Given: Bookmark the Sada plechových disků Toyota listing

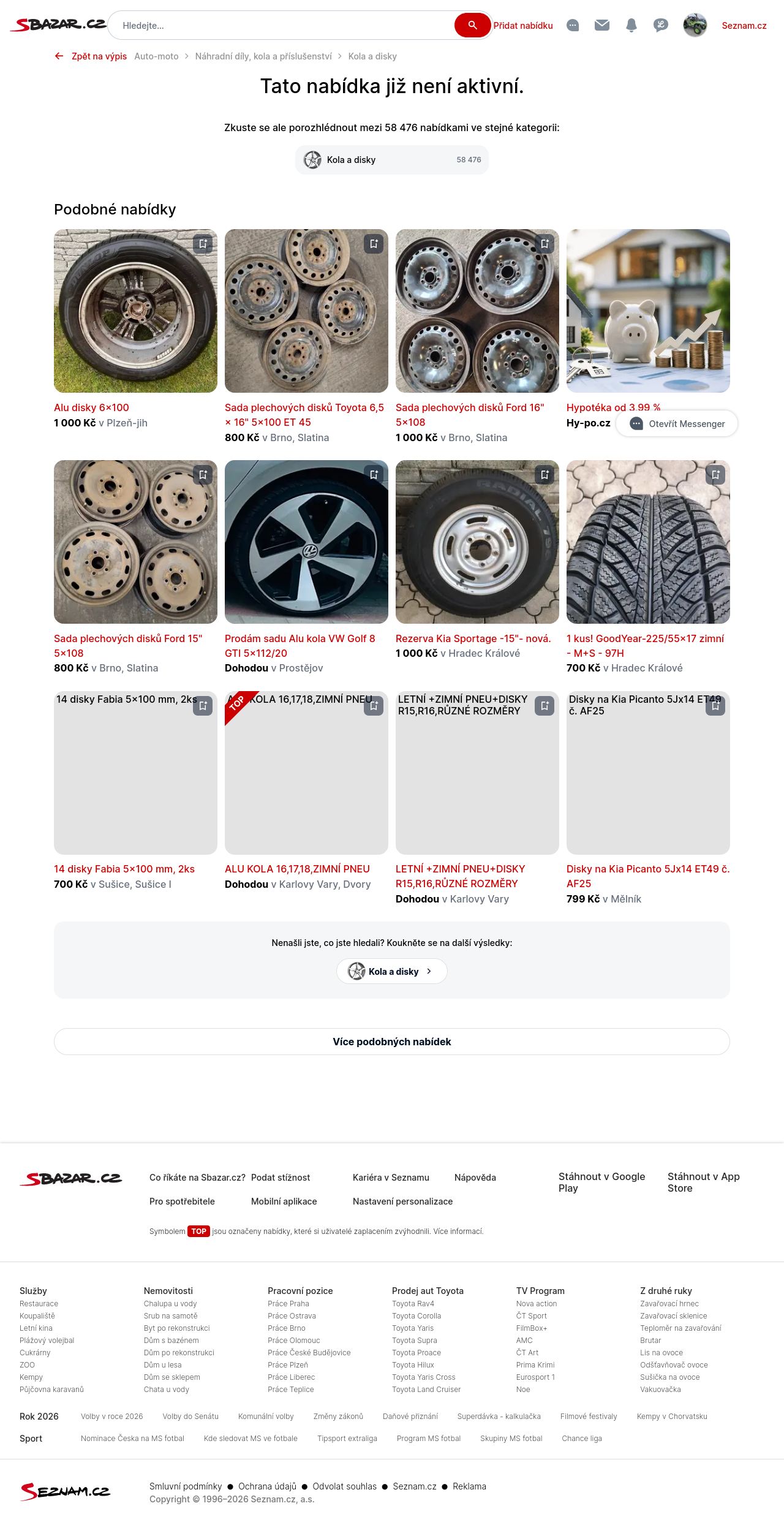Looking at the screenshot, I should [374, 244].
